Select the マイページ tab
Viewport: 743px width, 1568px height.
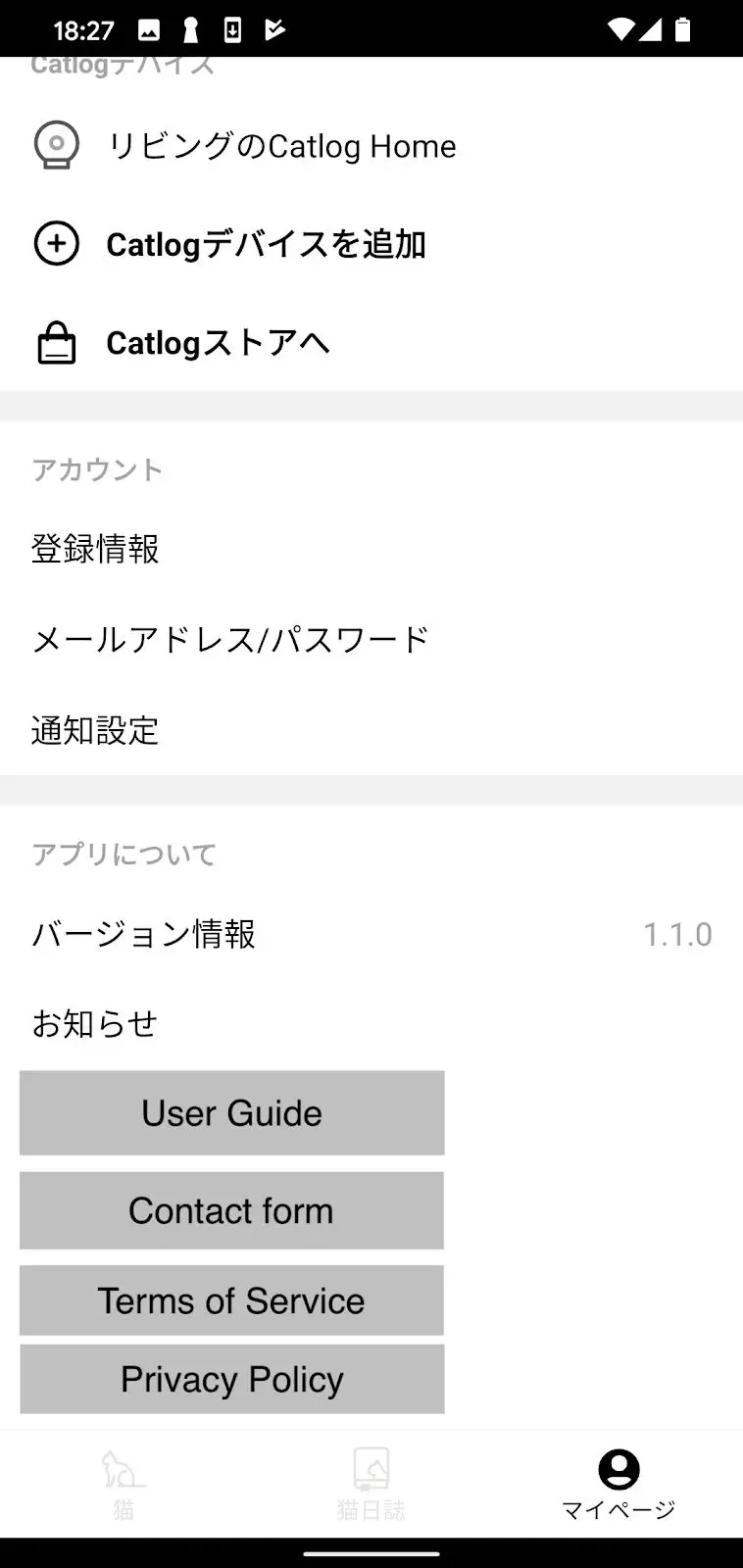pos(619,1485)
